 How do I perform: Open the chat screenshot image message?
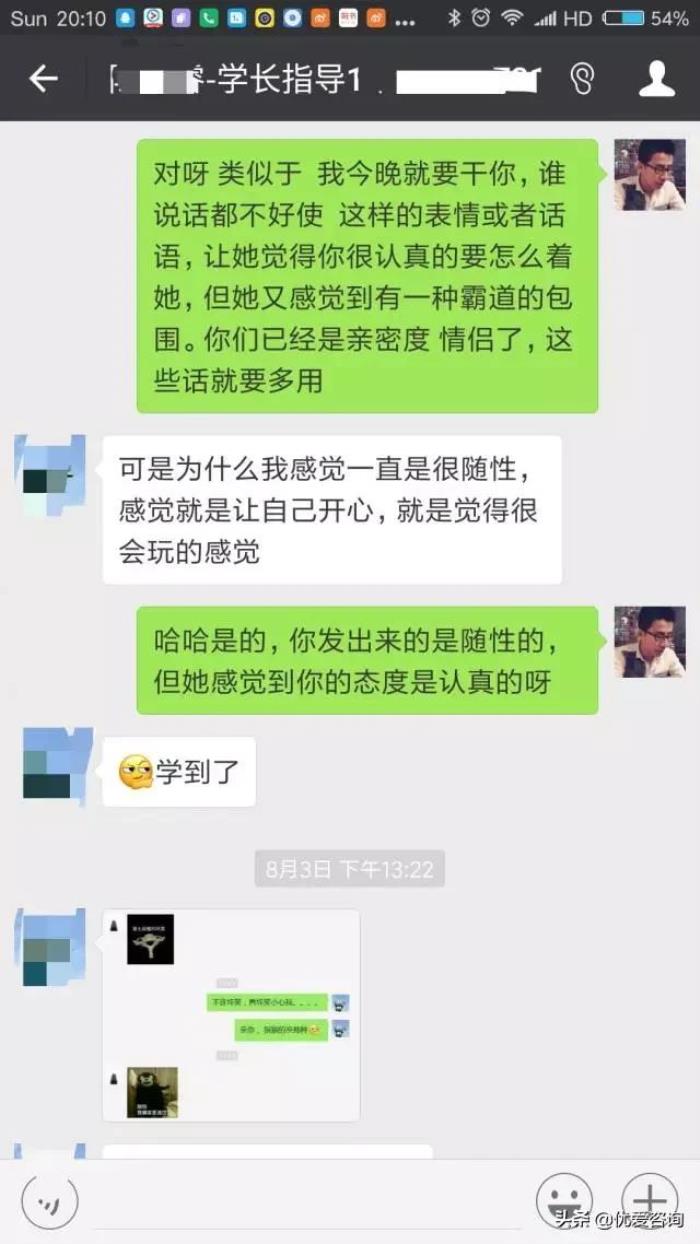[231, 1015]
